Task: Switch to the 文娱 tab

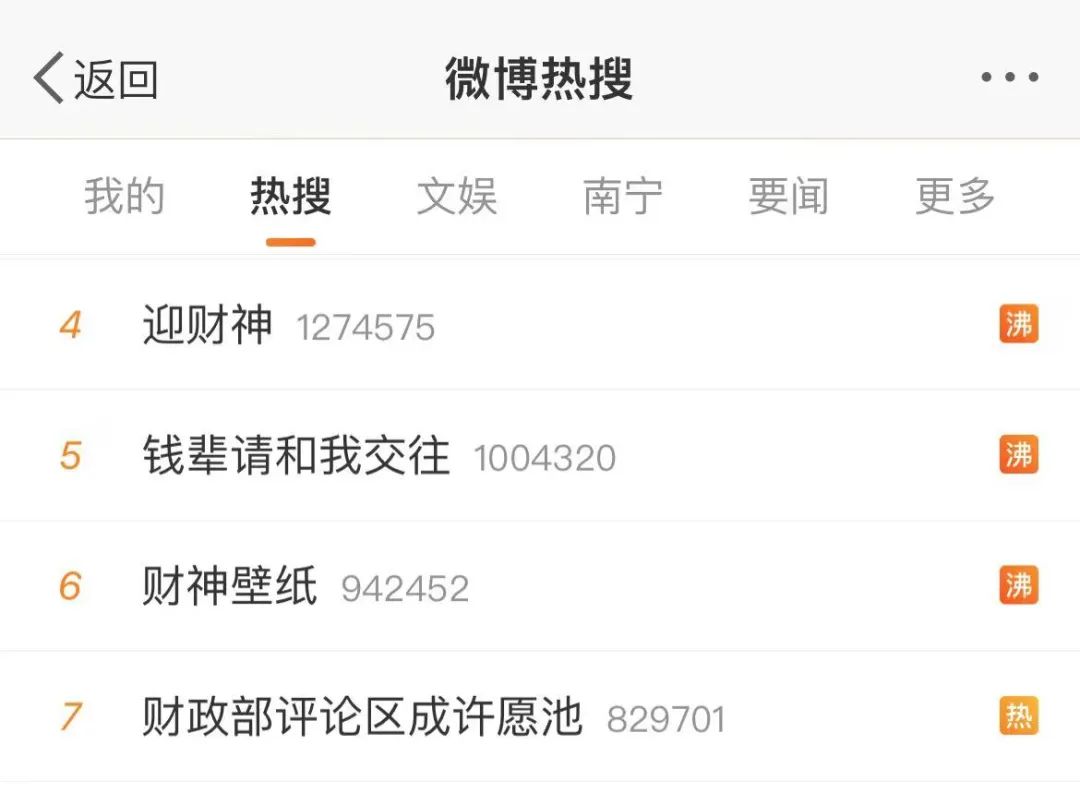Action: pyautogui.click(x=457, y=196)
